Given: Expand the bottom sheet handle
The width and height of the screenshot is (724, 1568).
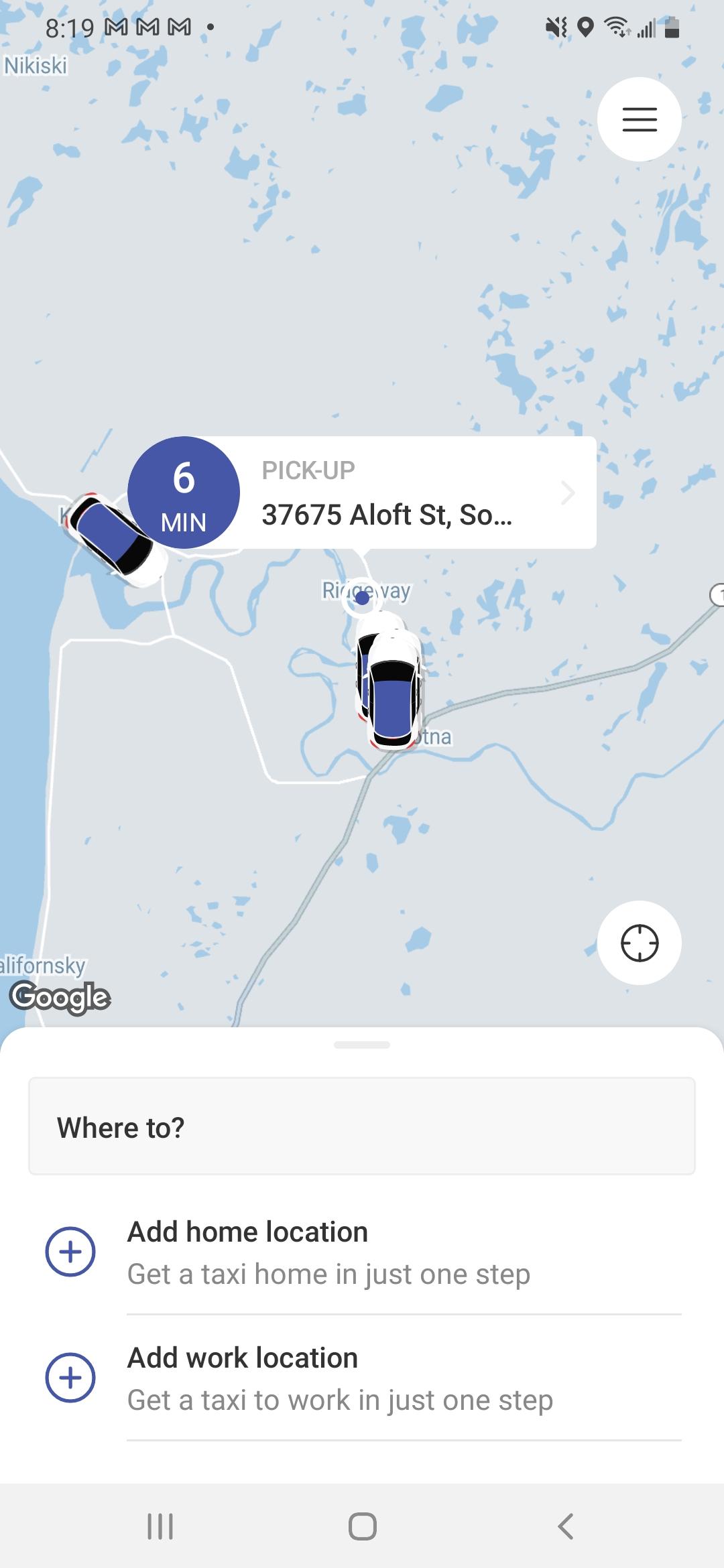Looking at the screenshot, I should coord(362,1045).
